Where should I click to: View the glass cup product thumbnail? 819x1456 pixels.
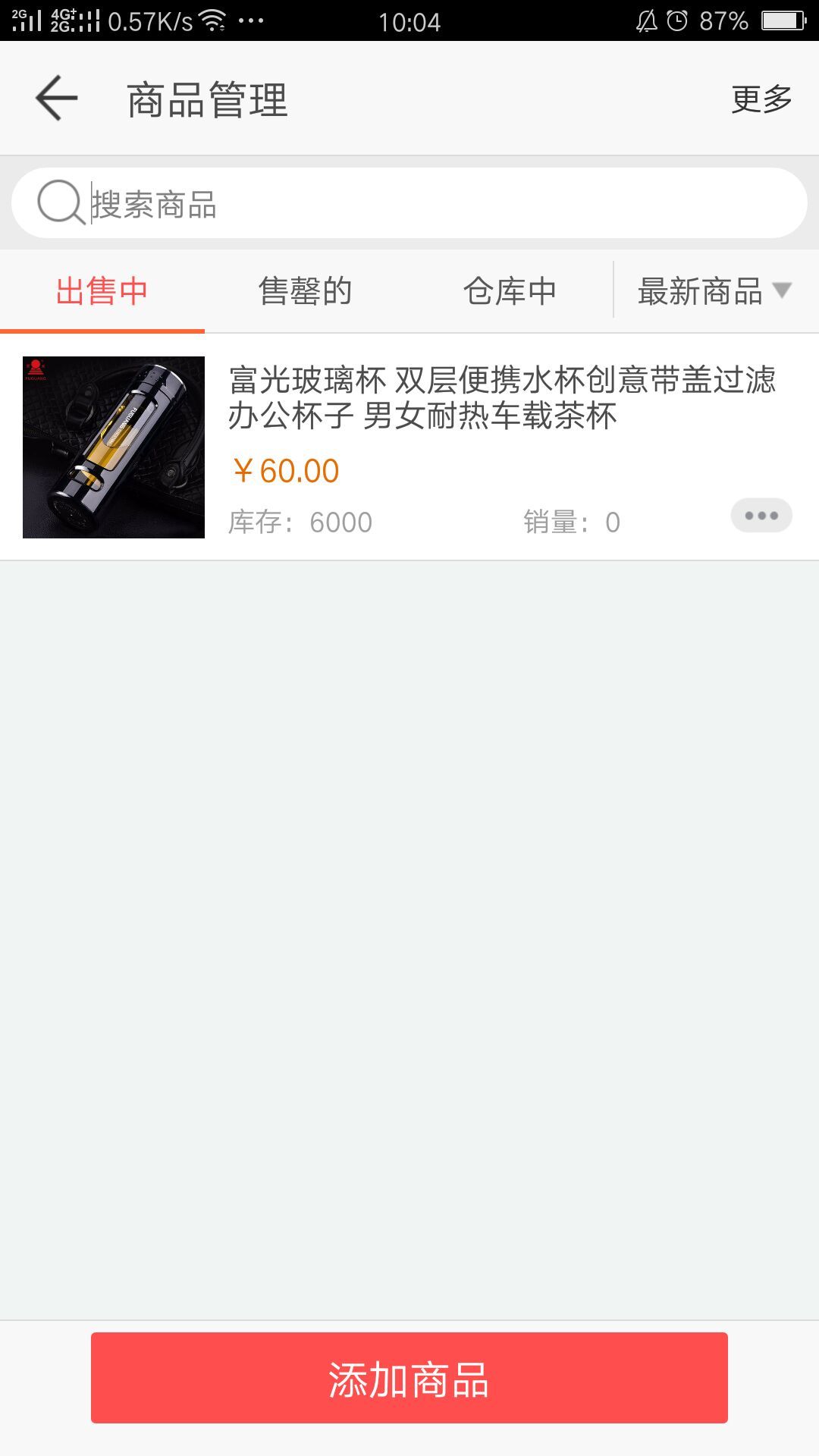[x=111, y=447]
